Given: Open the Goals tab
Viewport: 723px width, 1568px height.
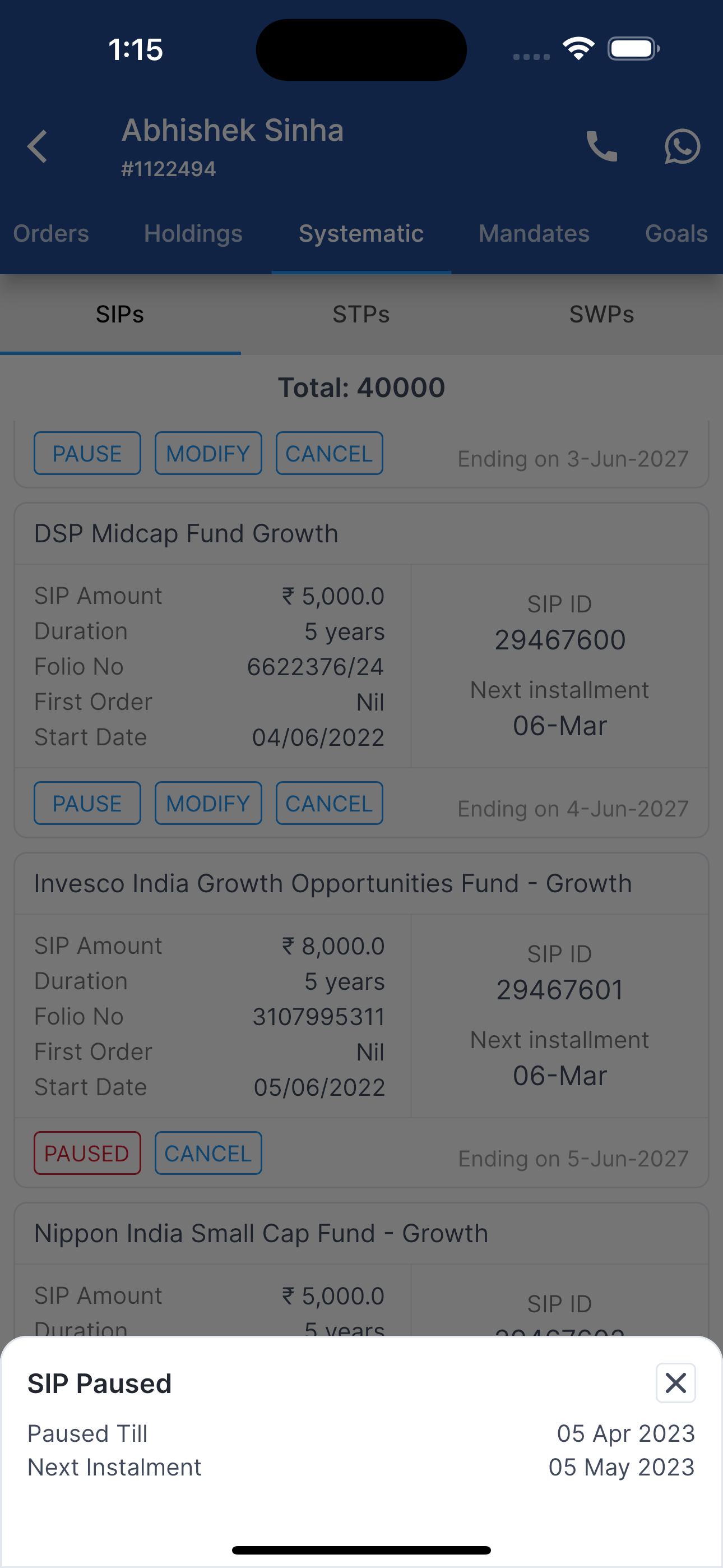Looking at the screenshot, I should pos(676,234).
